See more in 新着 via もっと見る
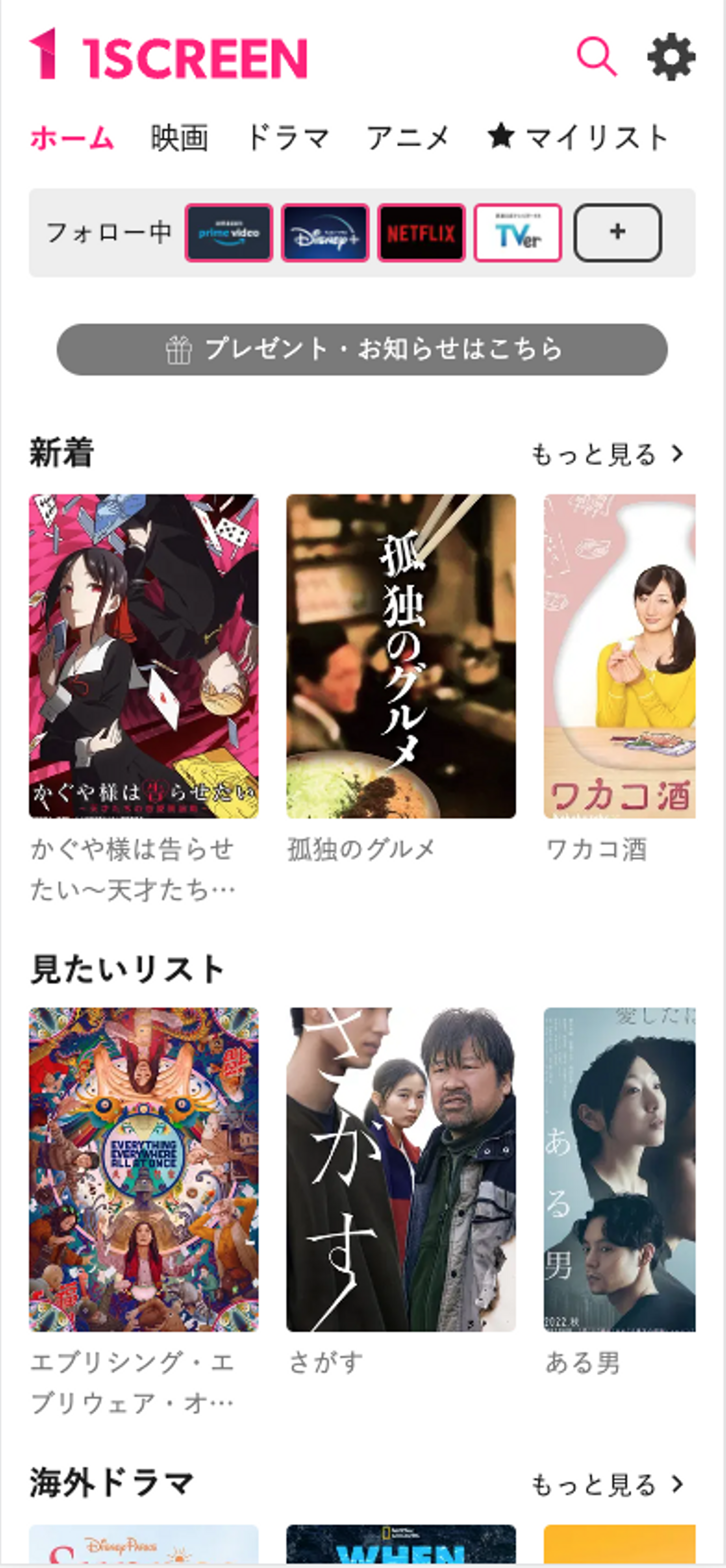726x1568 pixels. [x=608, y=455]
